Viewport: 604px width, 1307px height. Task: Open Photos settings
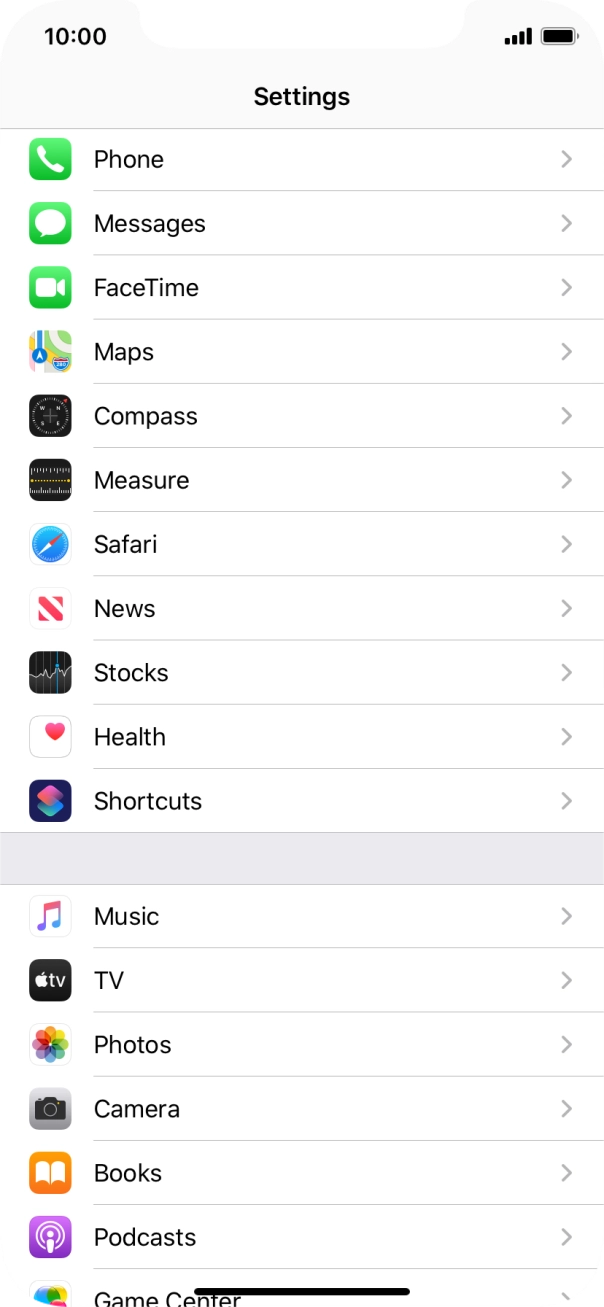(x=300, y=1044)
